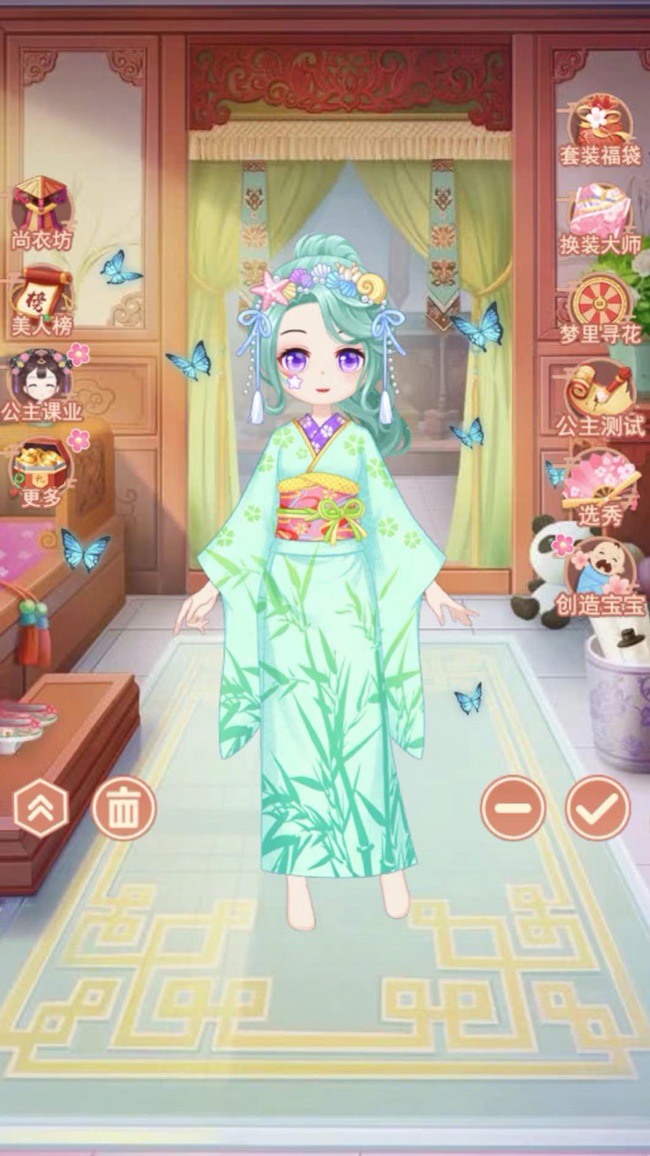650x1156 pixels.
Task: Open the 美人榜 beauty ranking
Action: point(41,302)
